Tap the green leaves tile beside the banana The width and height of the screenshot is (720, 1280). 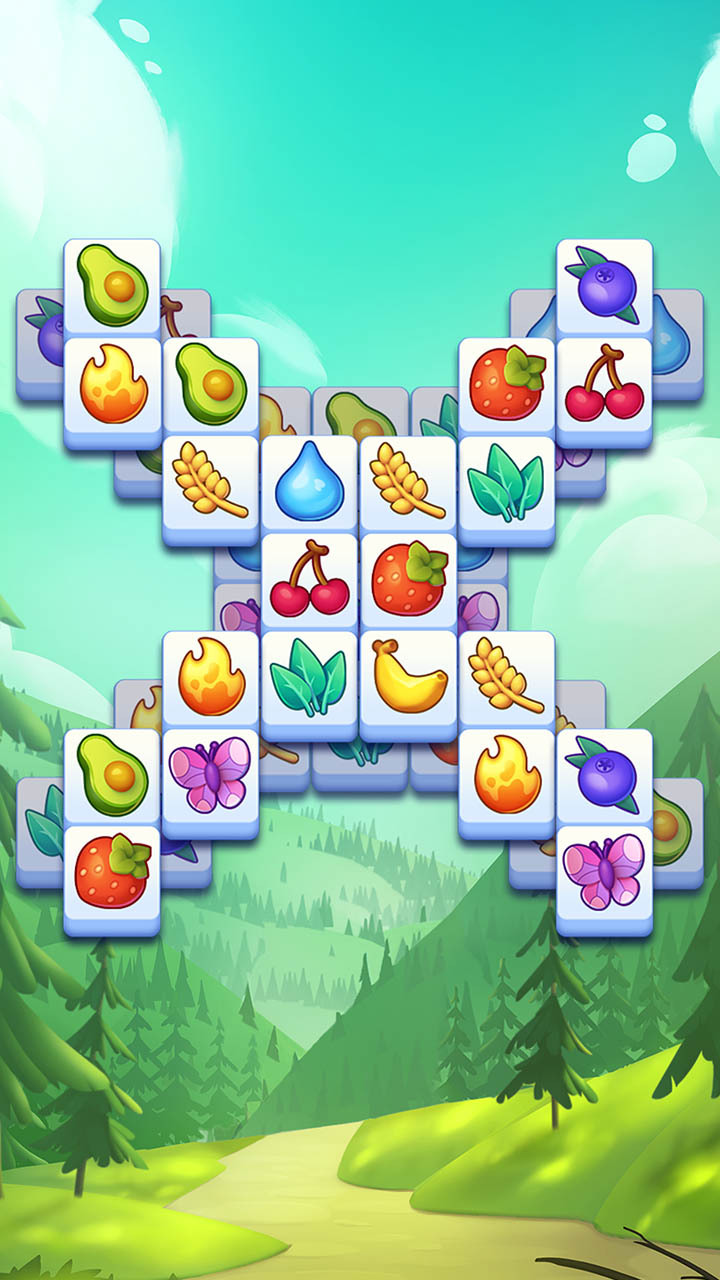pyautogui.click(x=310, y=678)
